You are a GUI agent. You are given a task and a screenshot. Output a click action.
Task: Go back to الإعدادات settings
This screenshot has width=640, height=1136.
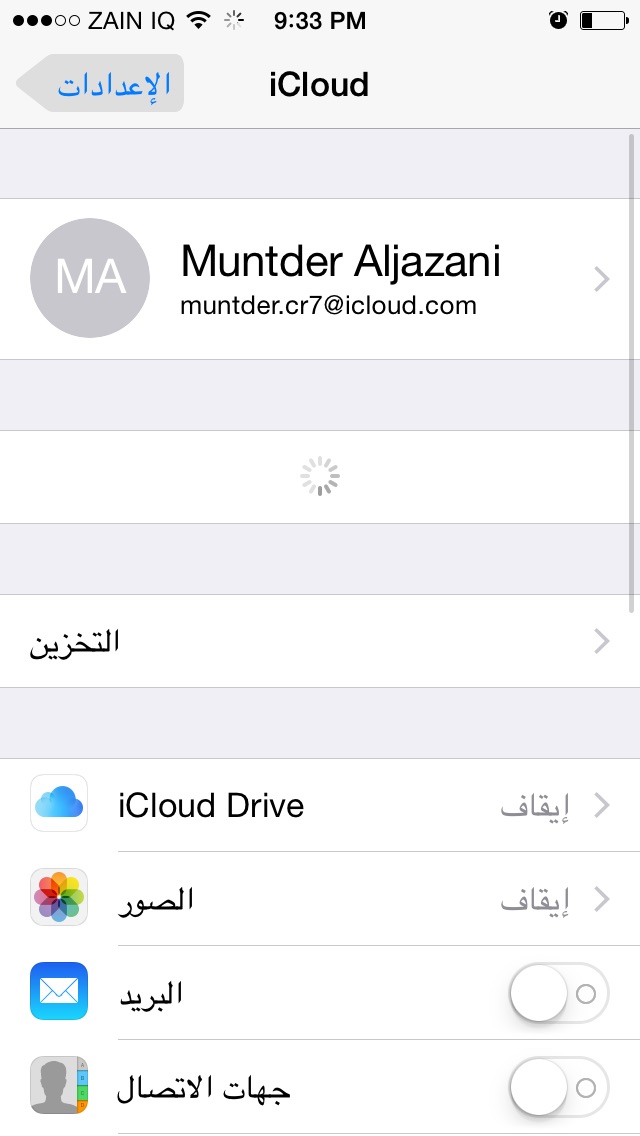click(102, 84)
